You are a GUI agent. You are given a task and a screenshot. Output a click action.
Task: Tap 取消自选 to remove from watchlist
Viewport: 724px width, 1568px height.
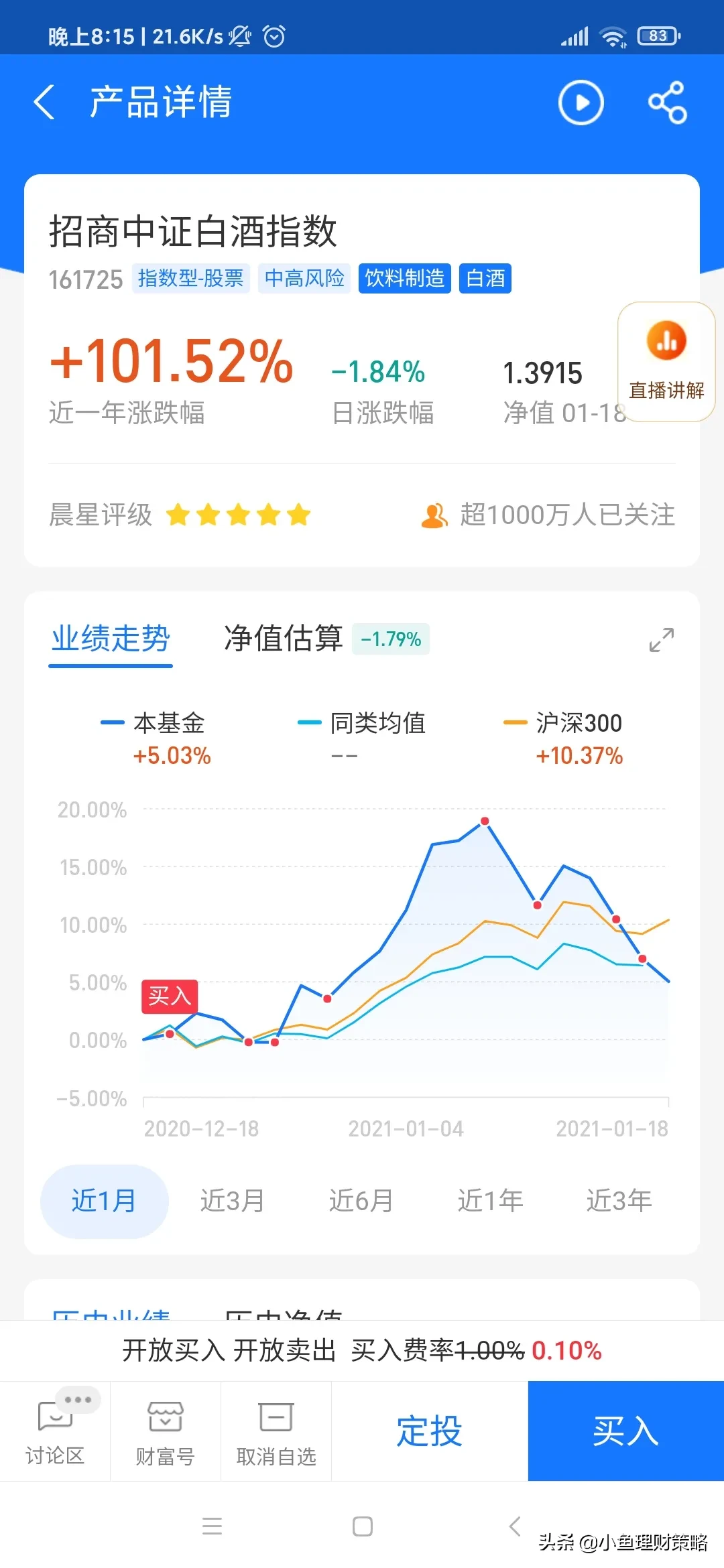tap(276, 1431)
